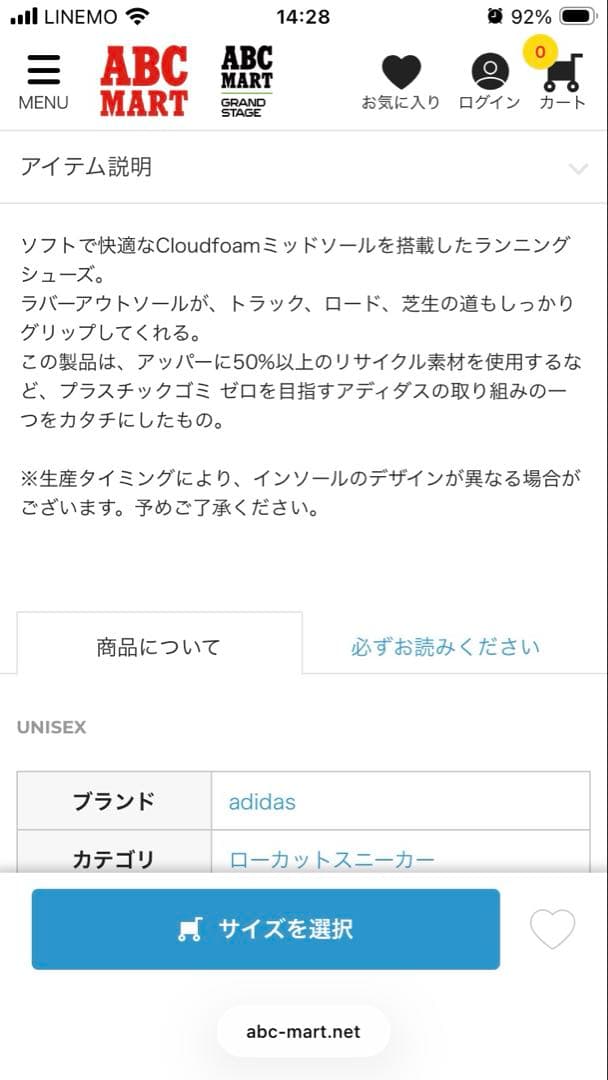Add item to favorites with outlined heart
The width and height of the screenshot is (608, 1080).
(552, 929)
